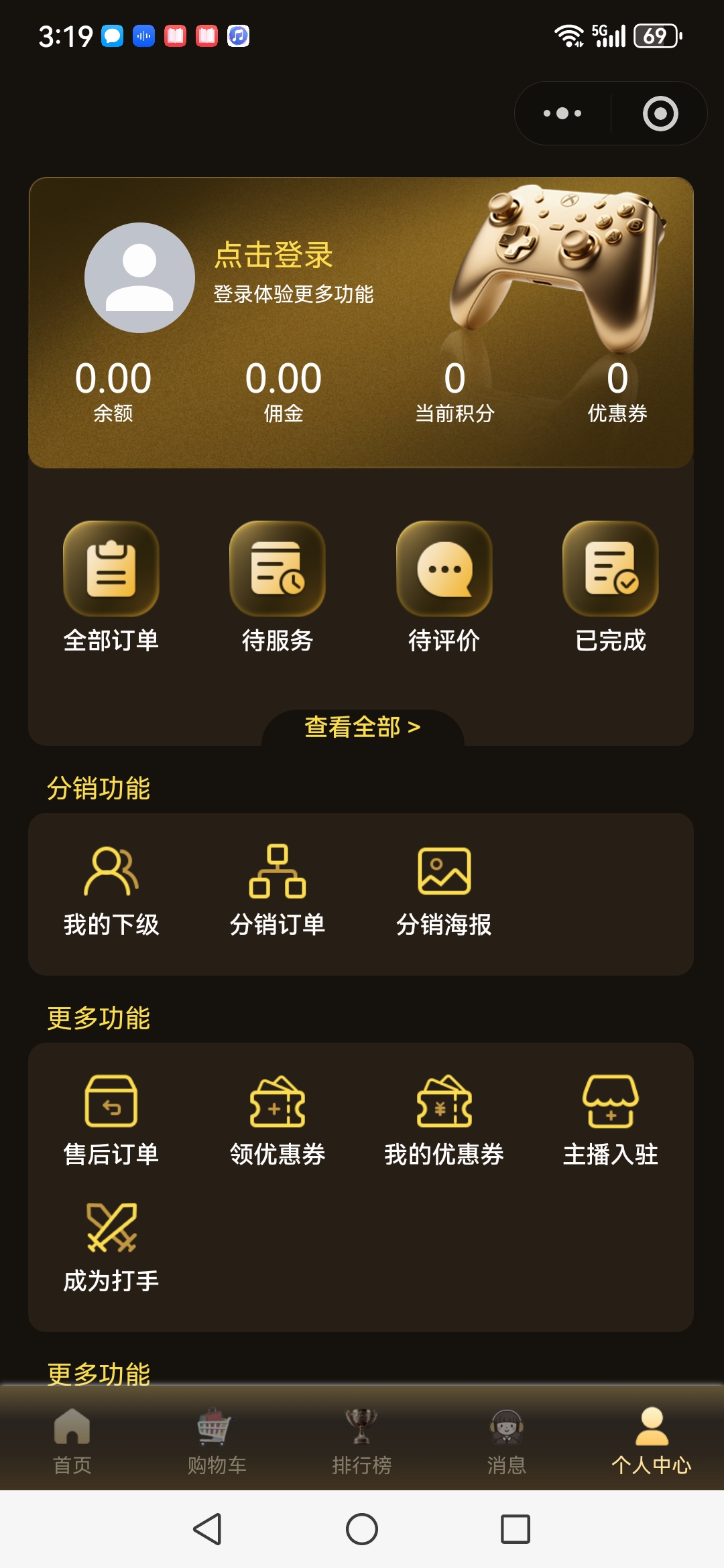The width and height of the screenshot is (724, 1568).
Task: Open 主播入驻 application
Action: pyautogui.click(x=611, y=1120)
